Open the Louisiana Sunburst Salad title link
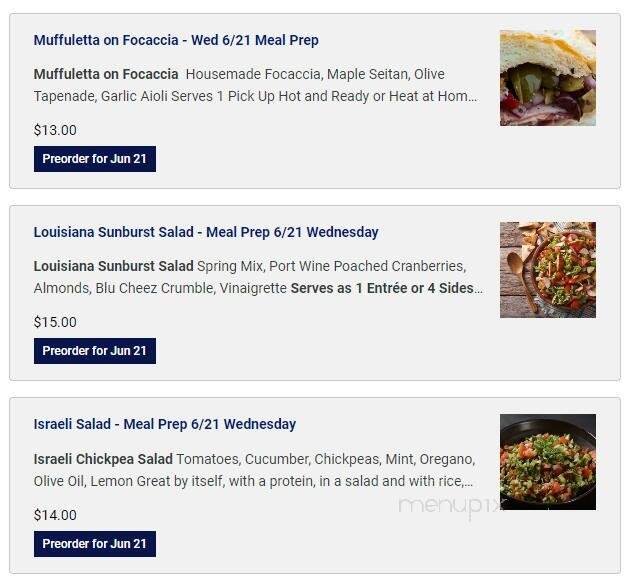The image size is (631, 588). pyautogui.click(x=206, y=233)
